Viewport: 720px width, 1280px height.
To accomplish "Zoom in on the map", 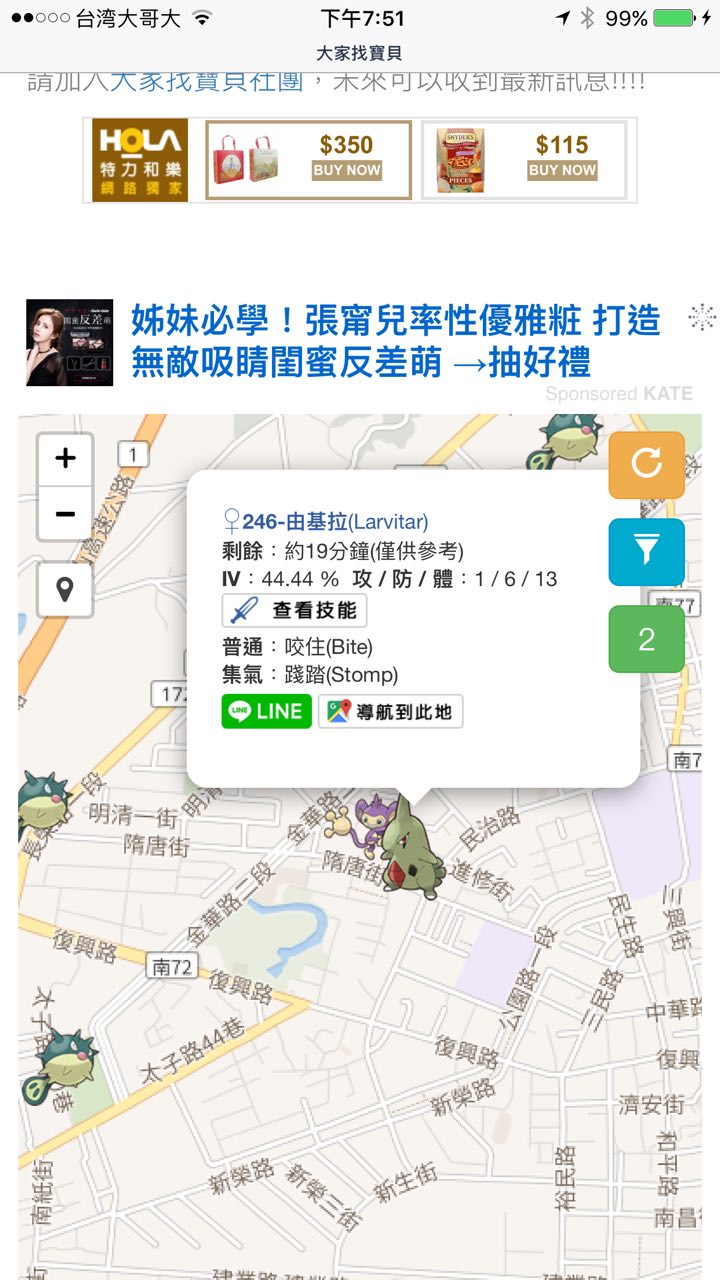I will click(65, 459).
